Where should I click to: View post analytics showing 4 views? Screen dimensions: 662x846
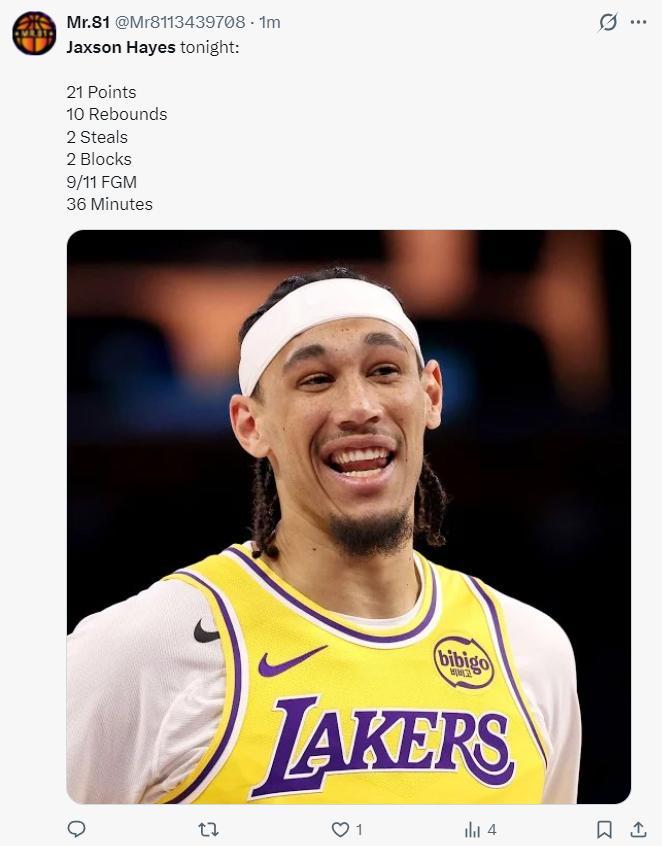point(474,829)
